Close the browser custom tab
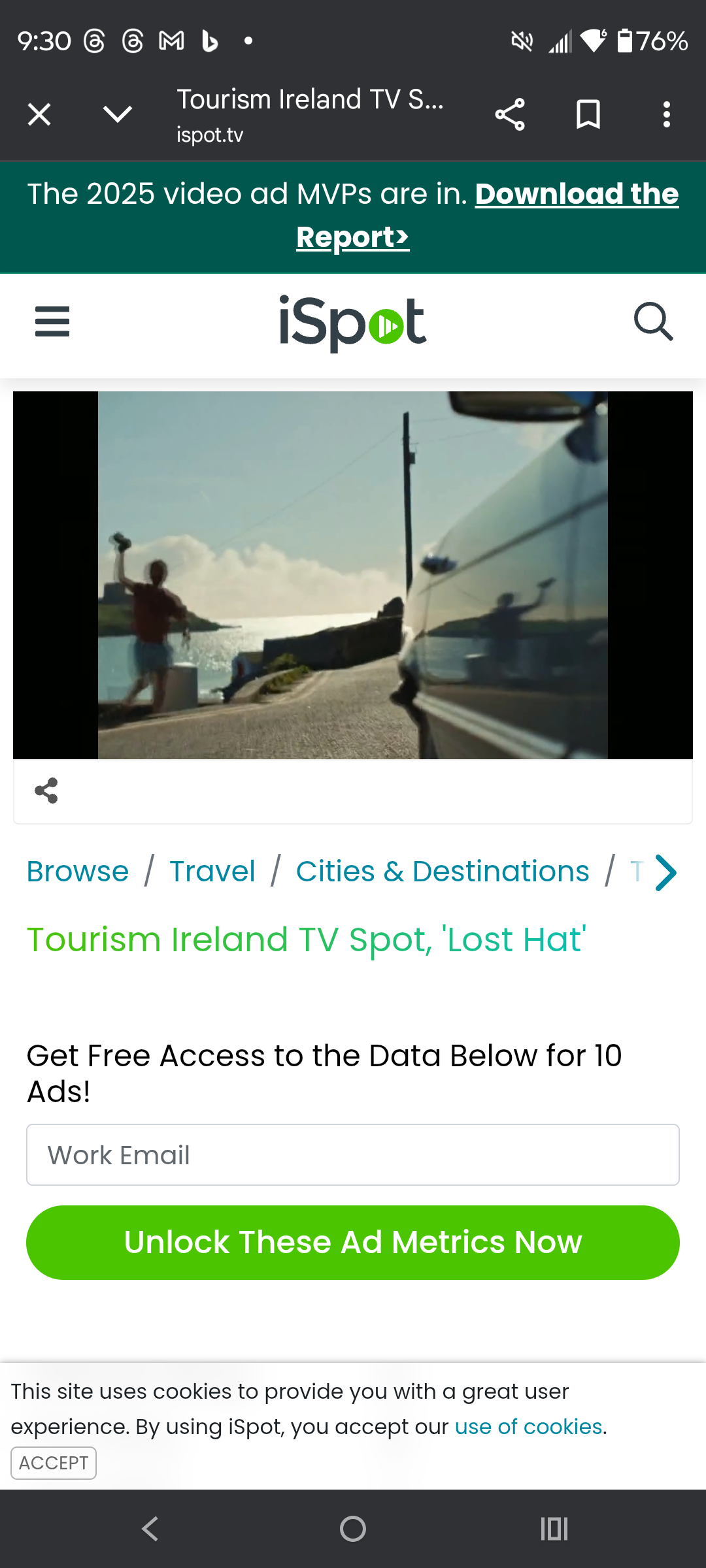The image size is (706, 1568). 39,115
